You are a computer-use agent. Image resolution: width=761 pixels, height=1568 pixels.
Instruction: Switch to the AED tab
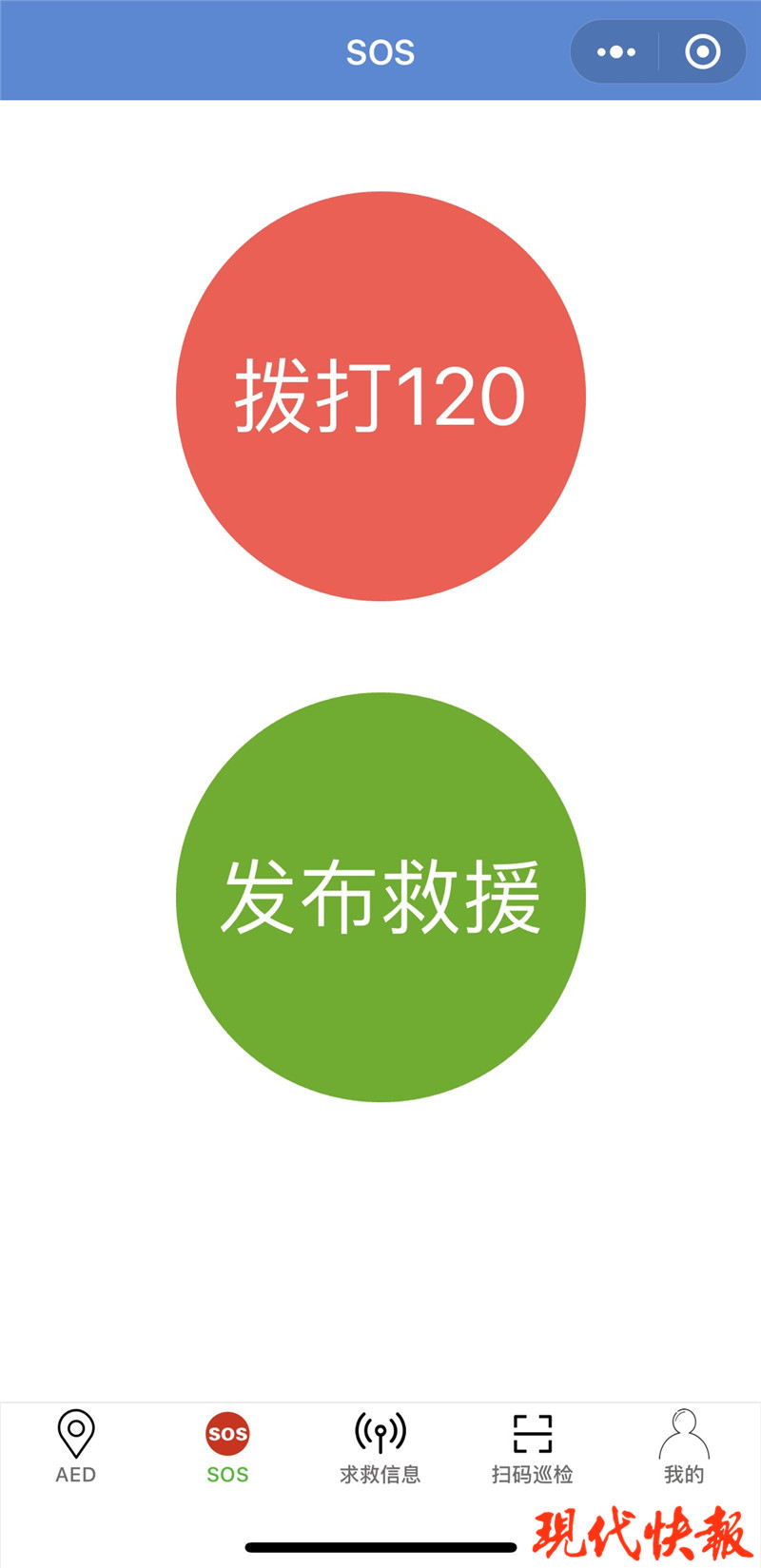click(x=76, y=1447)
